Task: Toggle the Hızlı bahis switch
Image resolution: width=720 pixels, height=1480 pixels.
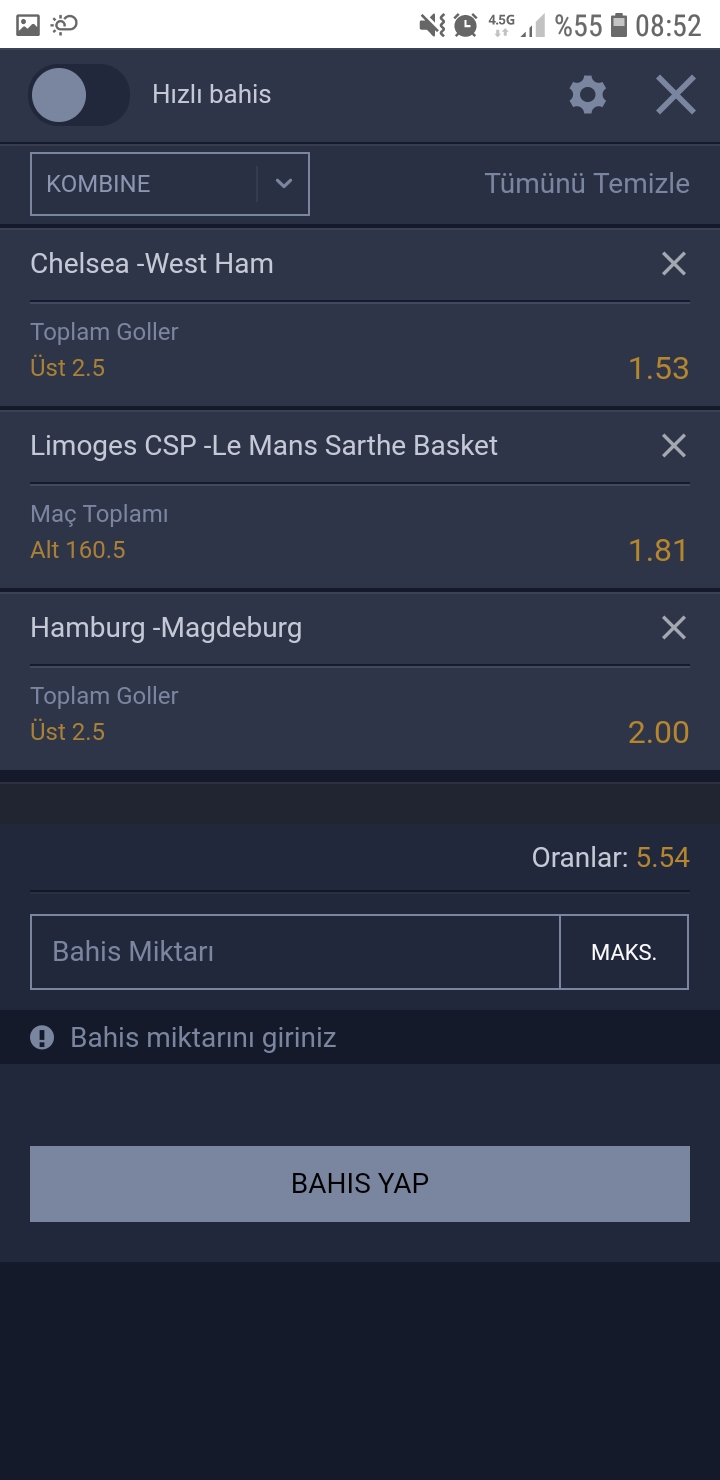Action: pyautogui.click(x=79, y=95)
